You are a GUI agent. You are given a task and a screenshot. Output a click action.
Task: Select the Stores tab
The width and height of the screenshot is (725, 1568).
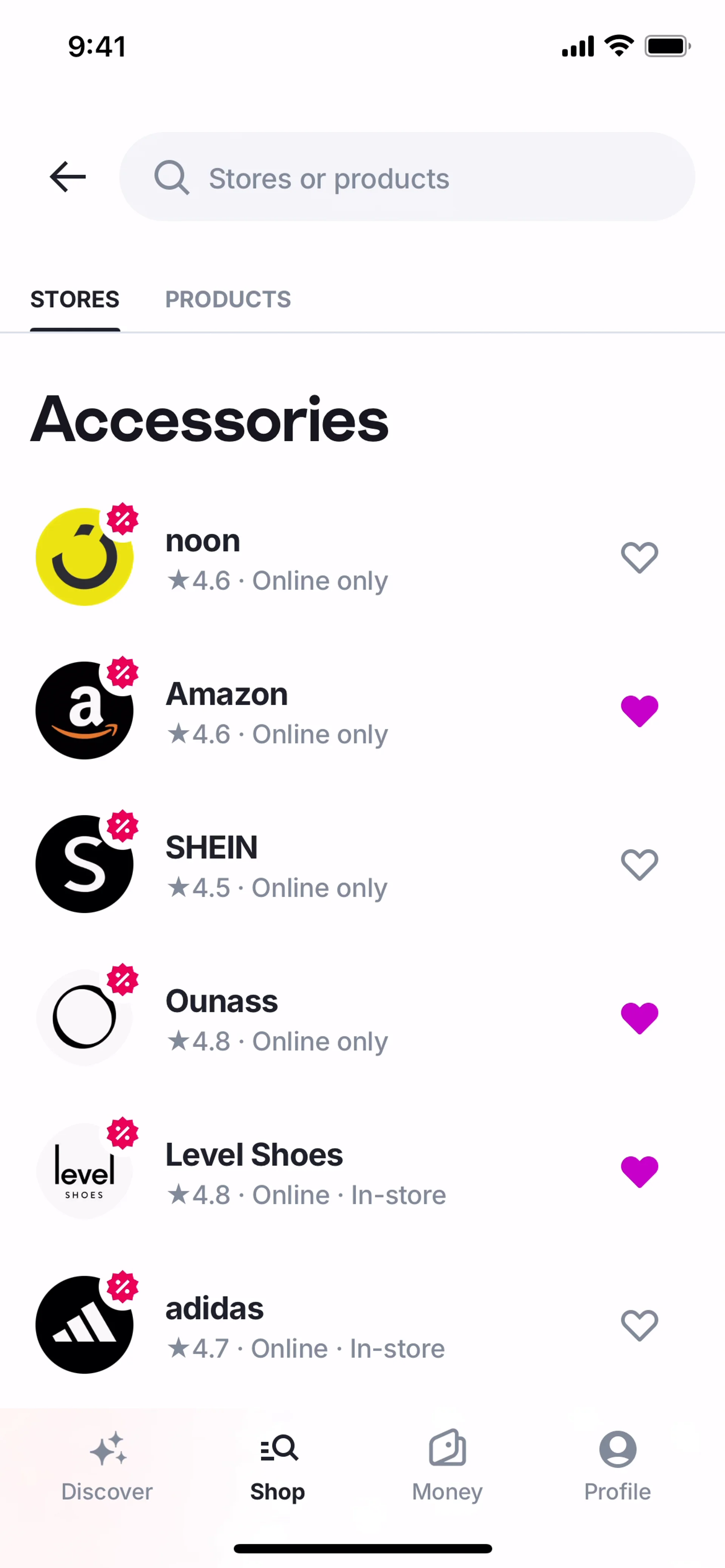(x=75, y=300)
